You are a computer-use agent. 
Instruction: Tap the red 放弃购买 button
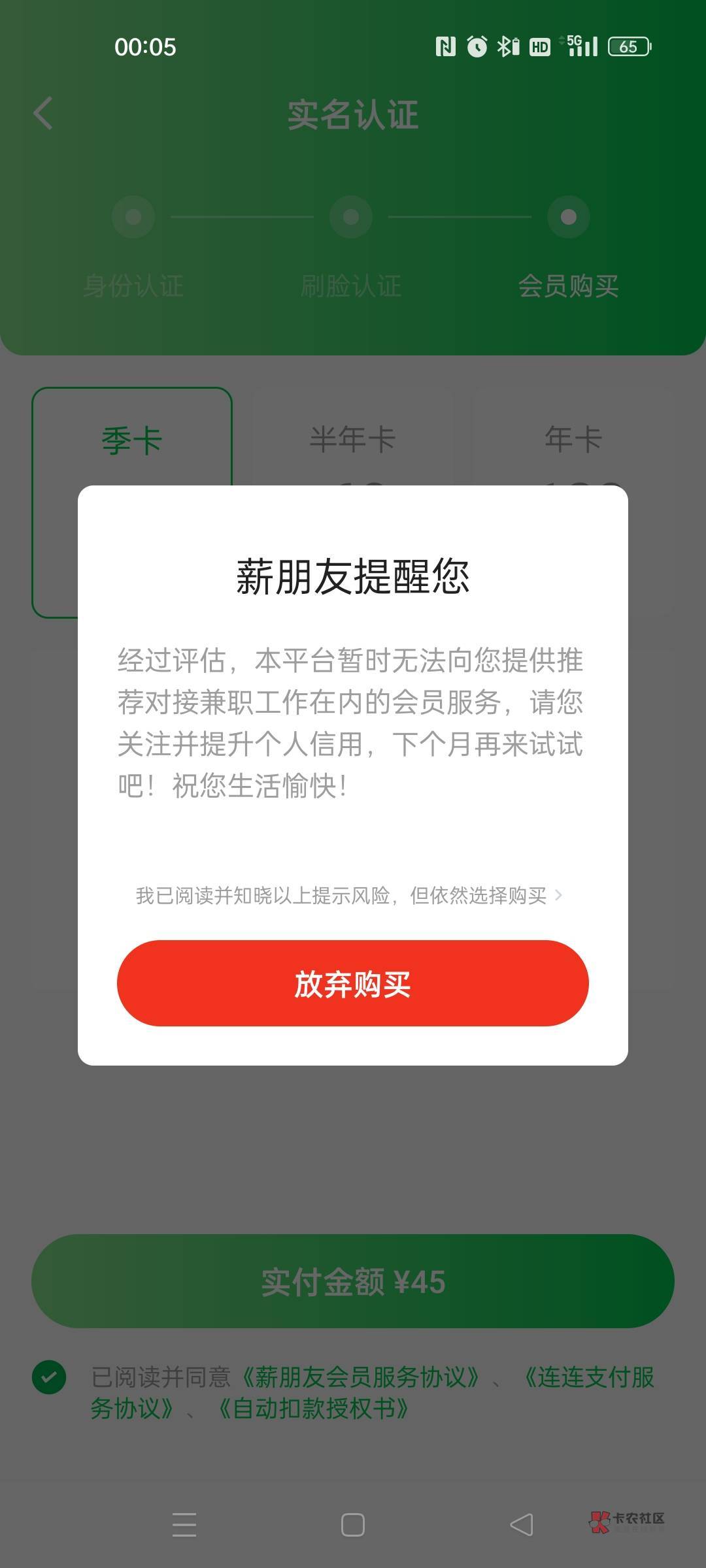353,983
